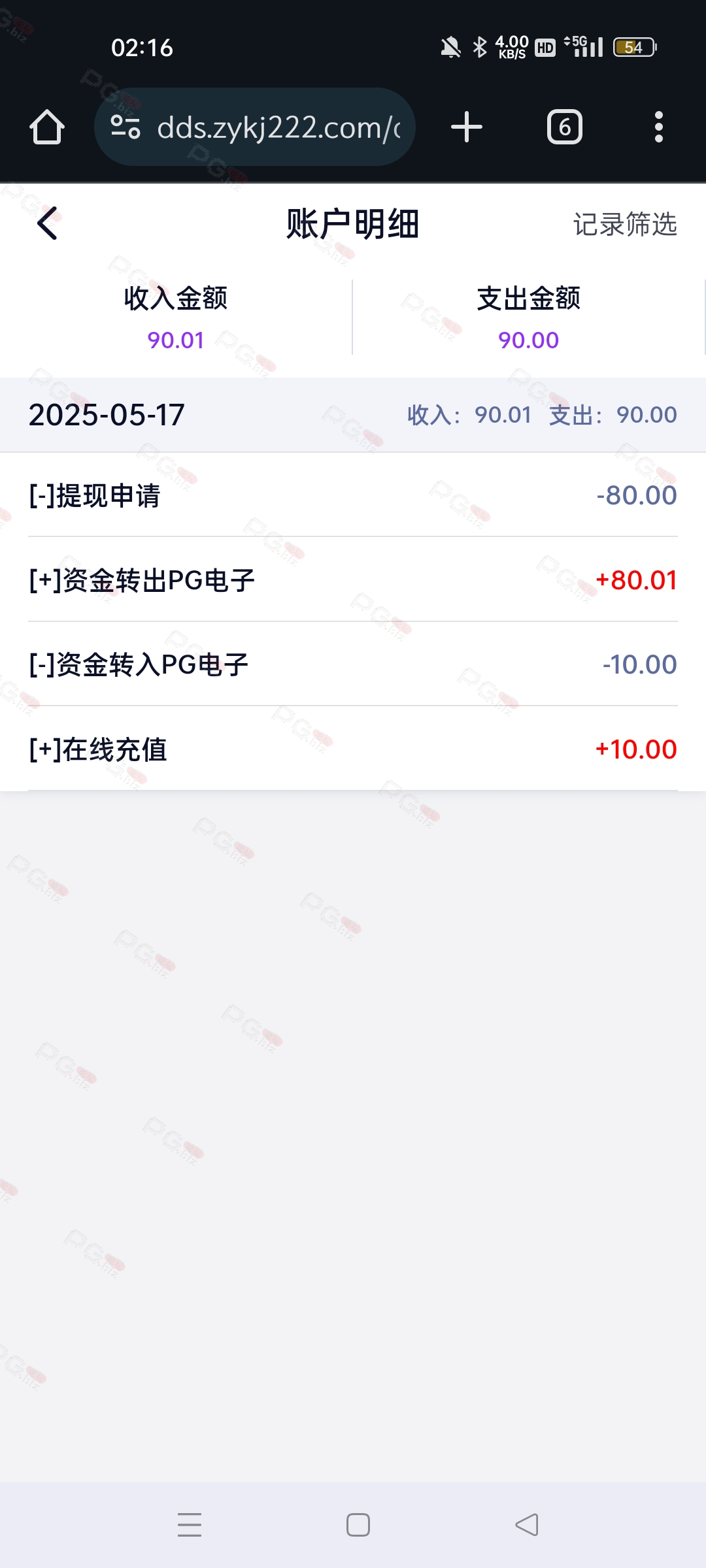Open the 提现申请 -80.00 record
This screenshot has height=1568, width=706.
[353, 495]
